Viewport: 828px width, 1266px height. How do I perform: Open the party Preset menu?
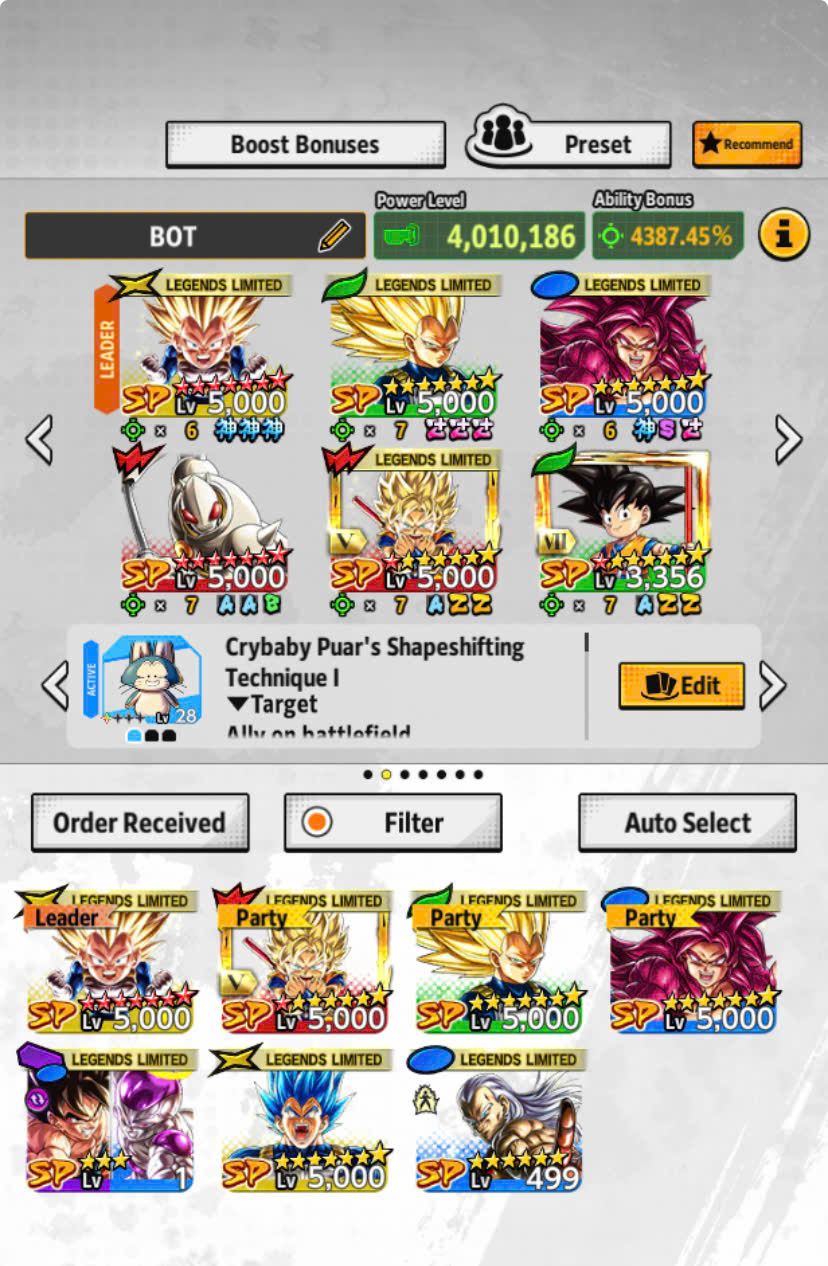[x=570, y=145]
